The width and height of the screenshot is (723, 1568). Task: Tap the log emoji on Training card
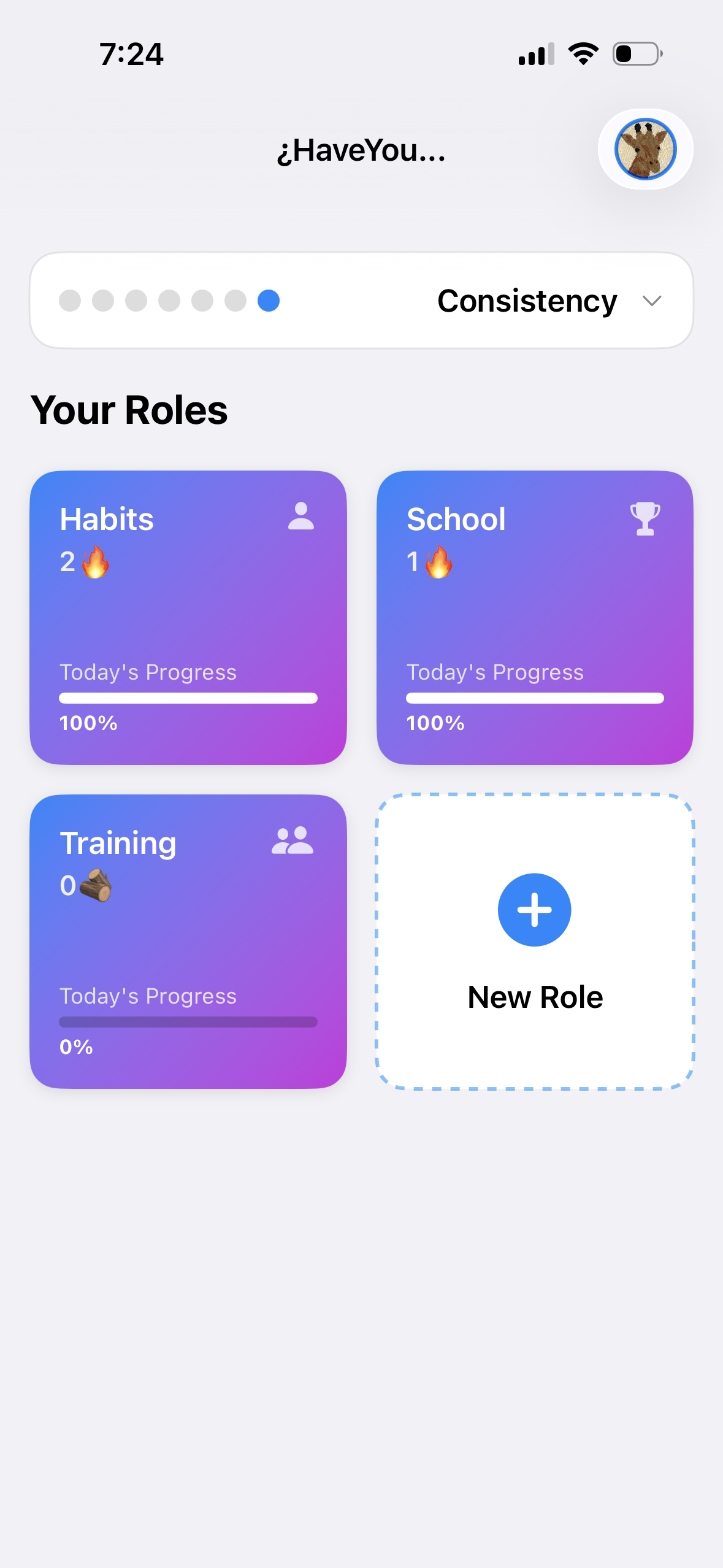97,885
